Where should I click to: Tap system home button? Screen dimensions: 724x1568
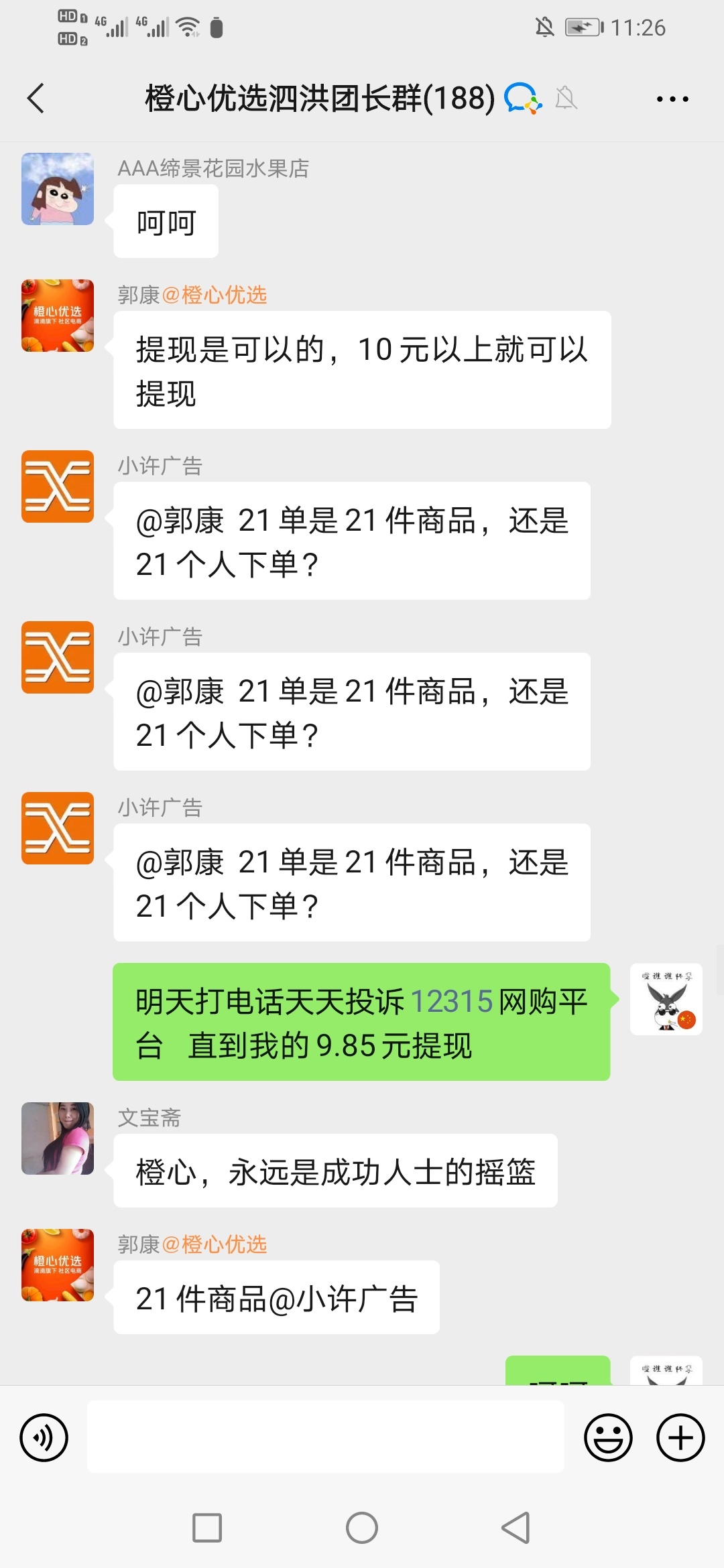tap(362, 1528)
